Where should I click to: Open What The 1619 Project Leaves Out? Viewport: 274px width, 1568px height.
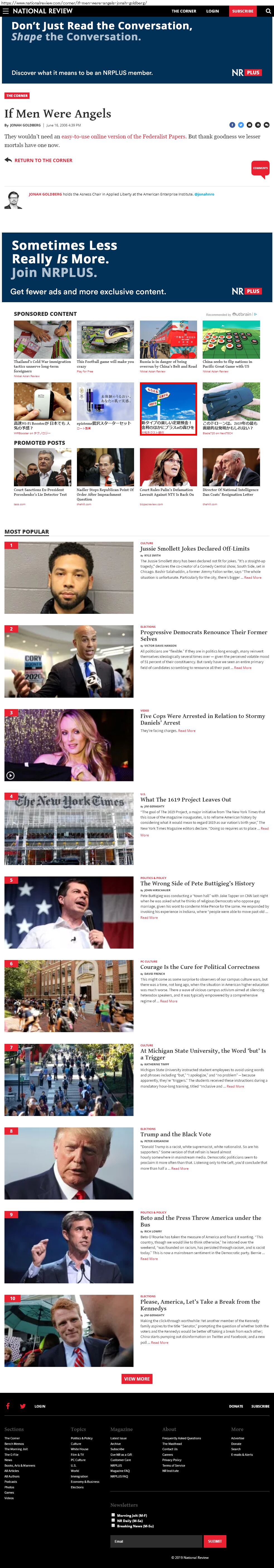185,800
